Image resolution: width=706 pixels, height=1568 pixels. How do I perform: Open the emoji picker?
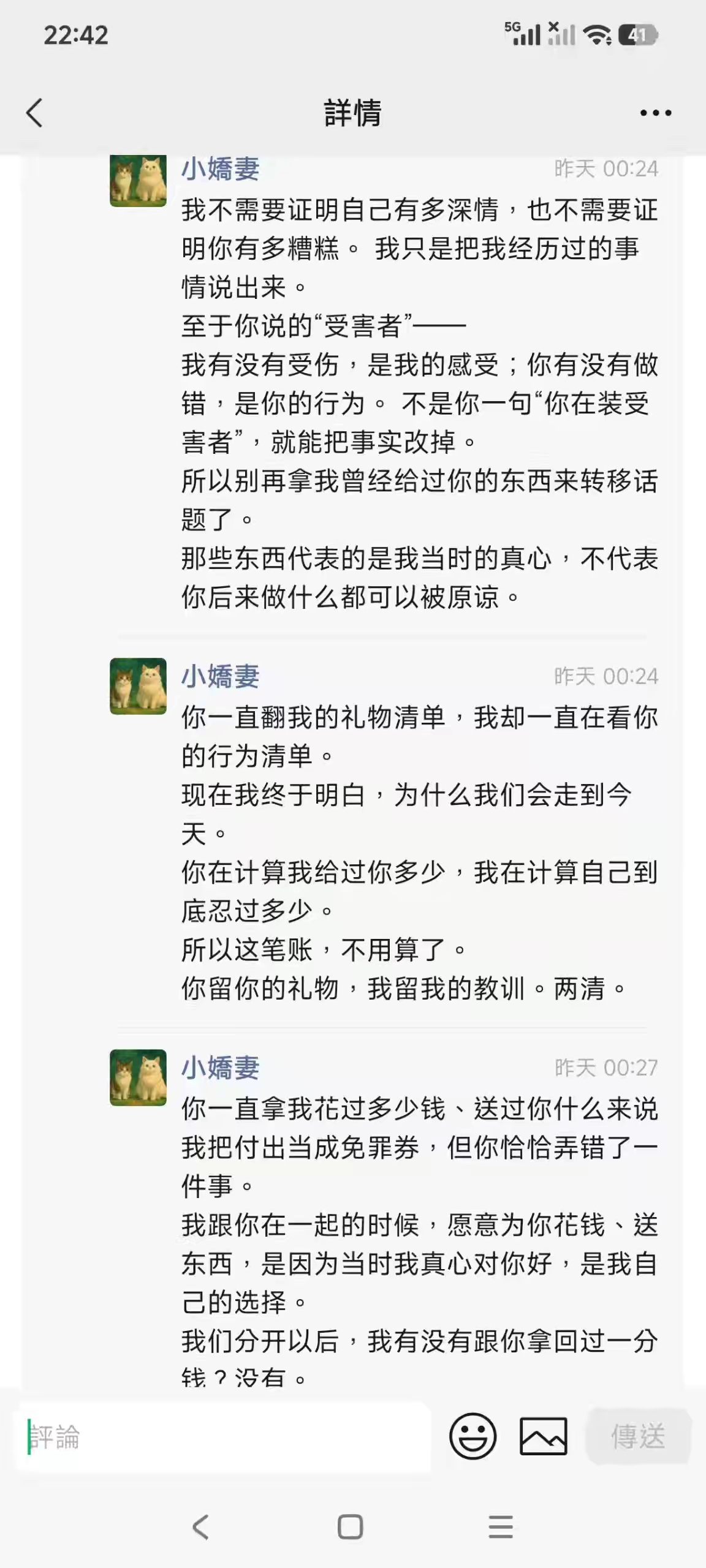[473, 1436]
